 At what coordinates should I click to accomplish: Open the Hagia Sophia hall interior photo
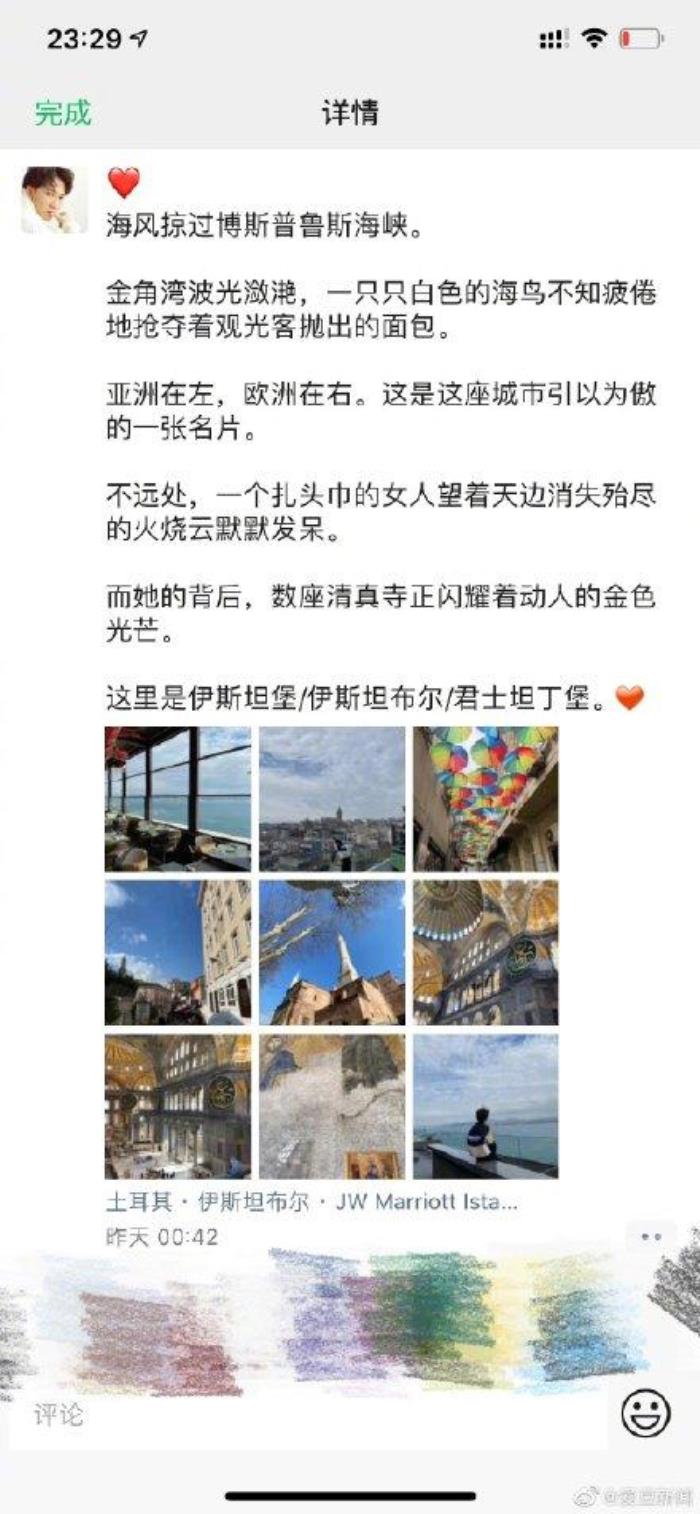178,1106
